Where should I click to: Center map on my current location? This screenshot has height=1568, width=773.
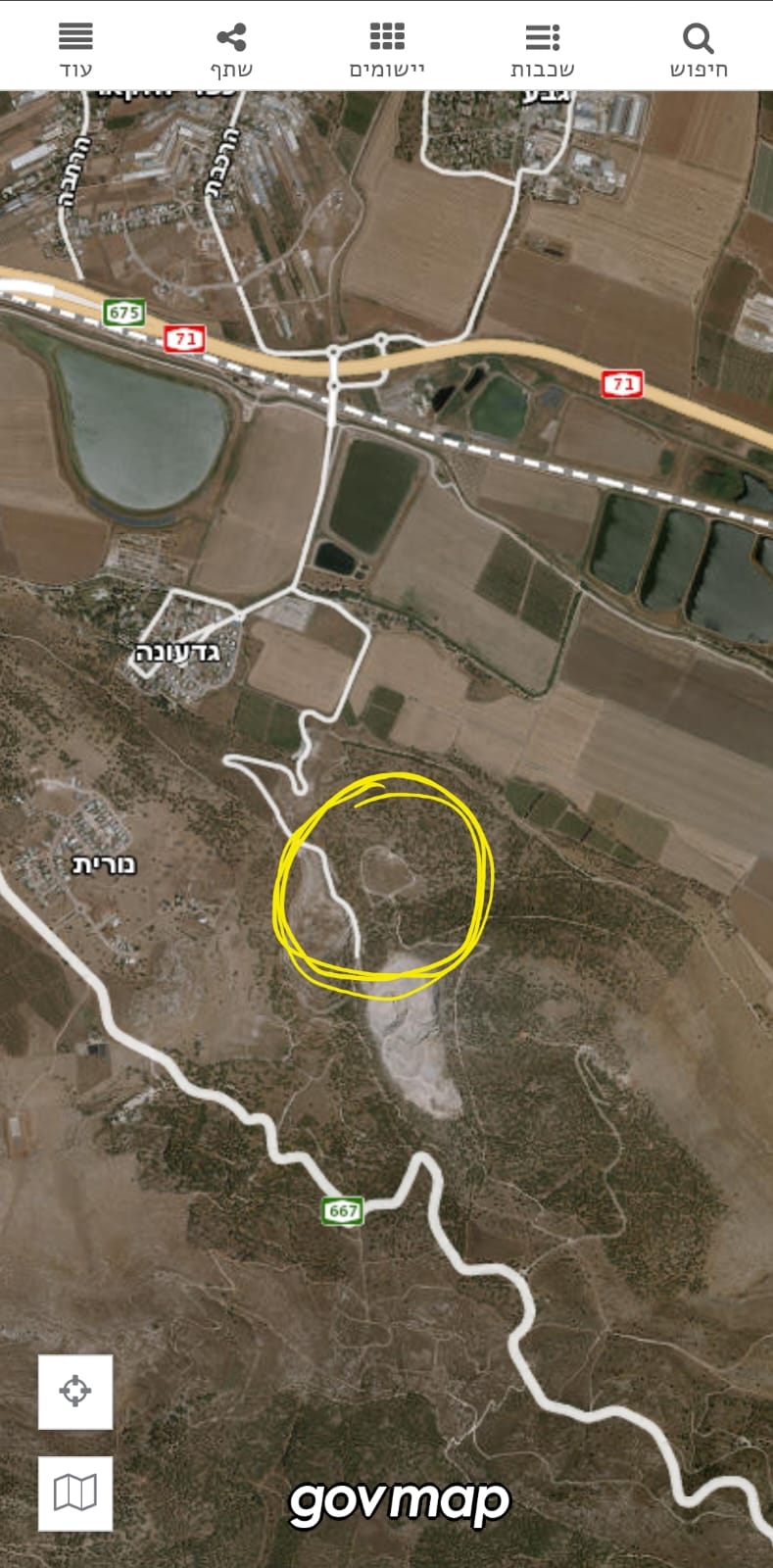coord(75,1392)
